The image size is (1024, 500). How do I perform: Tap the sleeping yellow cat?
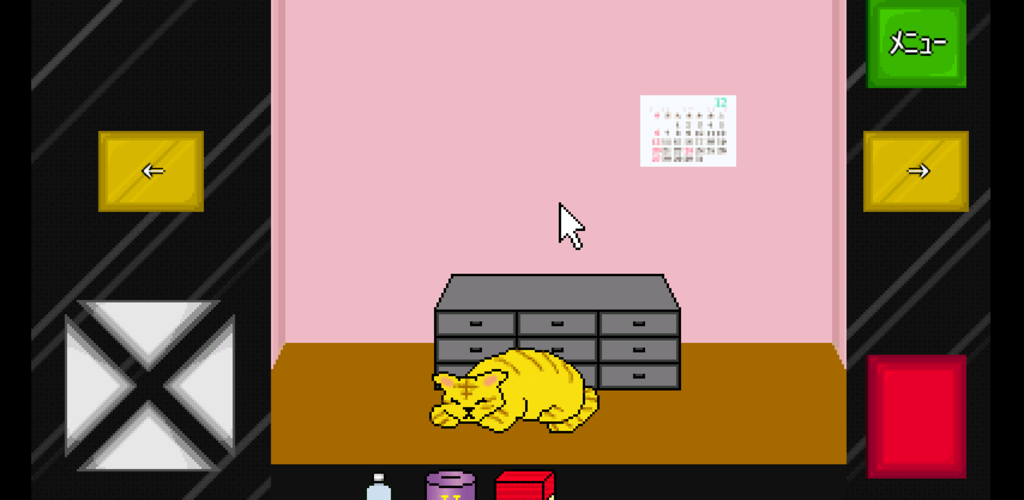point(515,392)
